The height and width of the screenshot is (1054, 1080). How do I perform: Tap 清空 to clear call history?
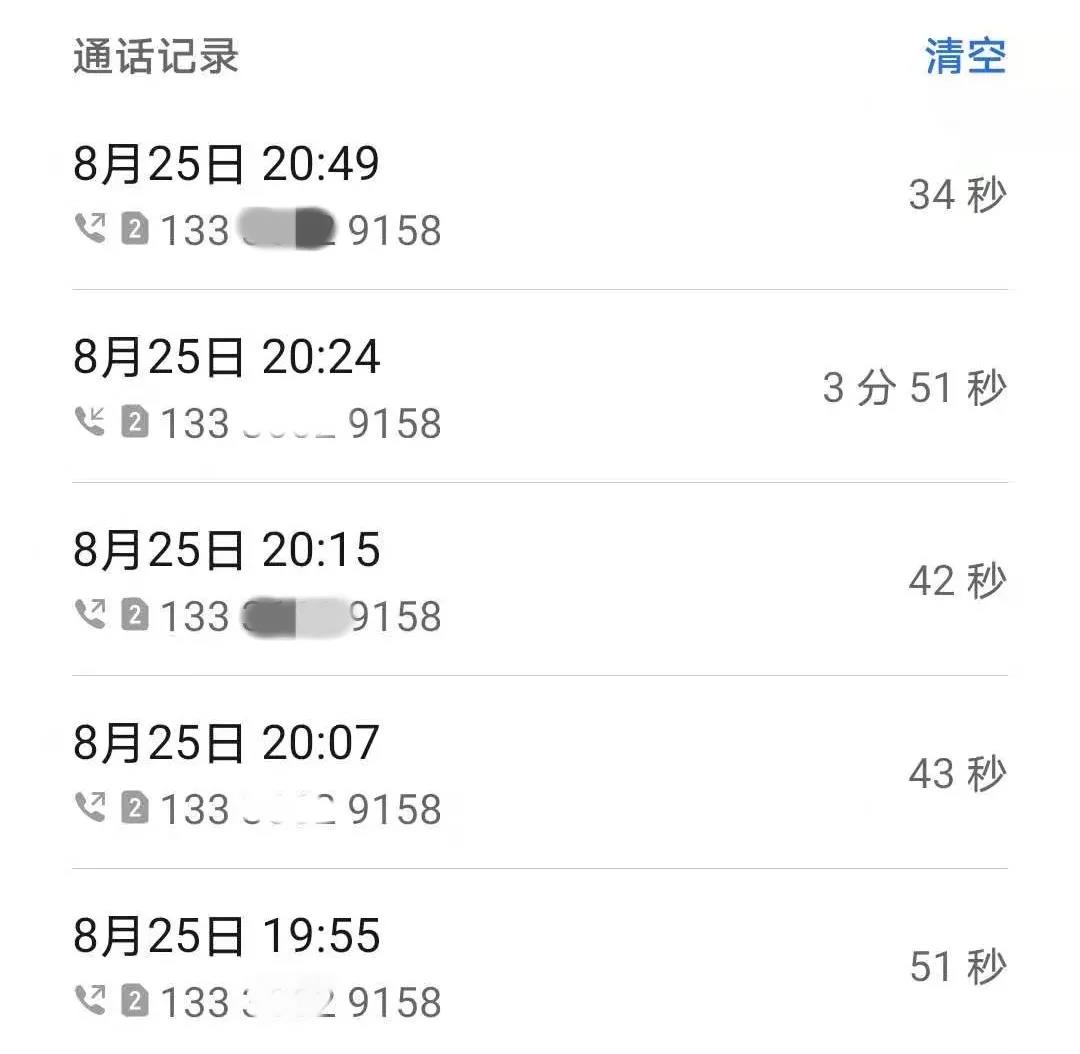(x=965, y=56)
